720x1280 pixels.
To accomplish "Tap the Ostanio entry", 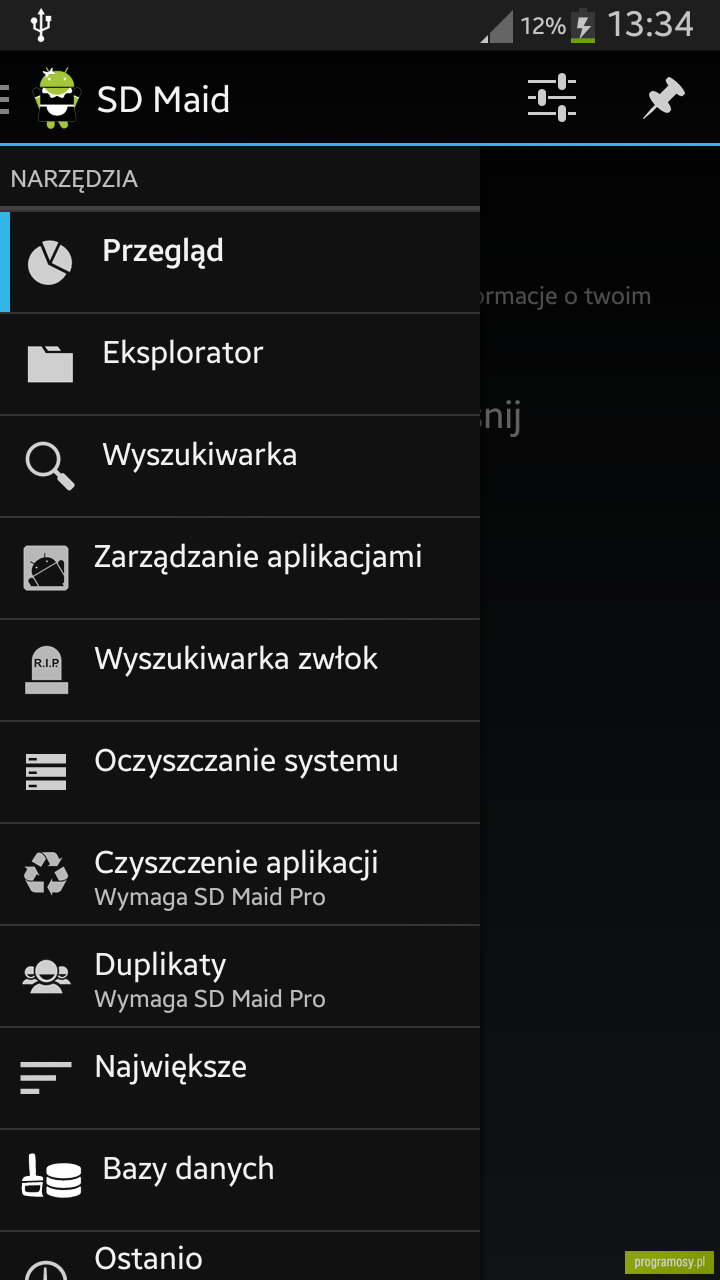I will 240,1257.
